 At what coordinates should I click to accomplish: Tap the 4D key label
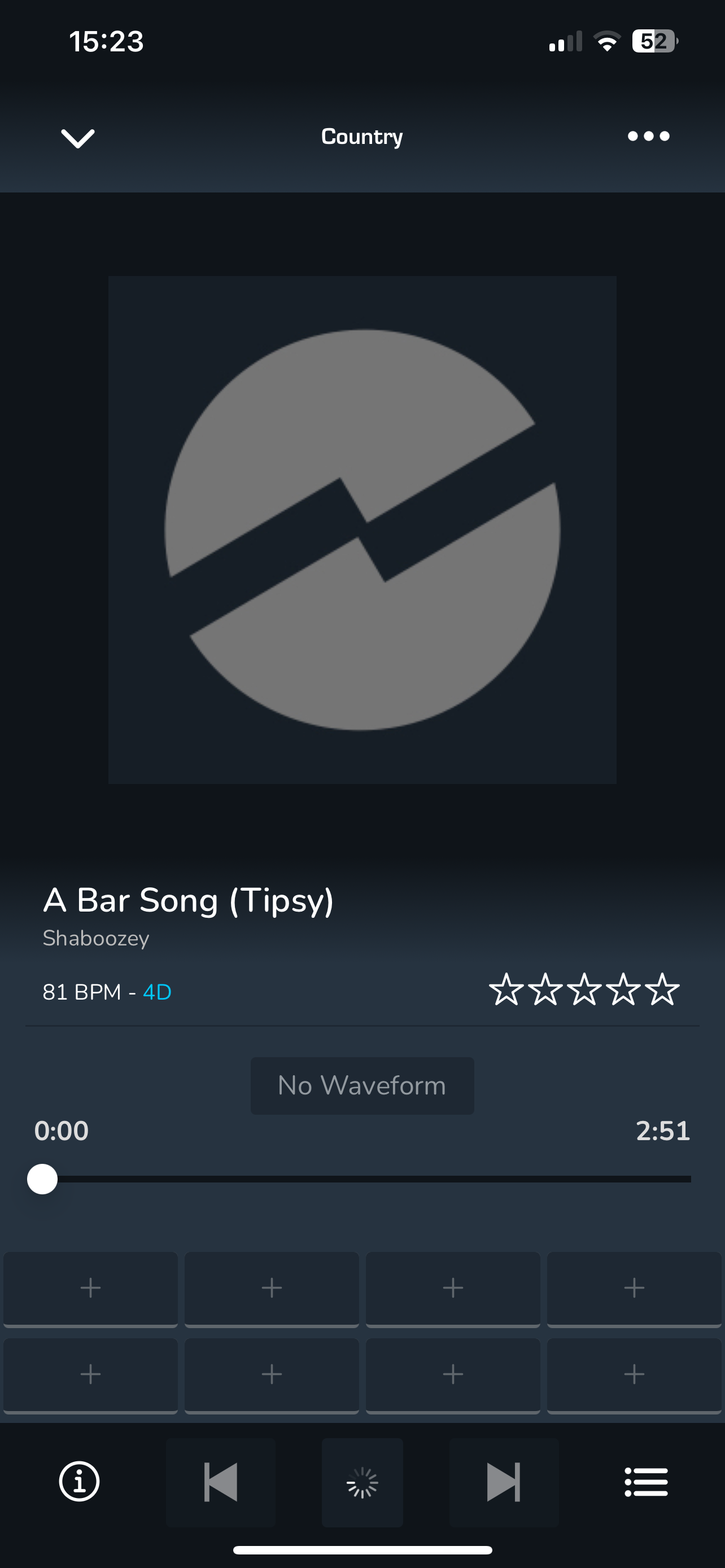(157, 992)
